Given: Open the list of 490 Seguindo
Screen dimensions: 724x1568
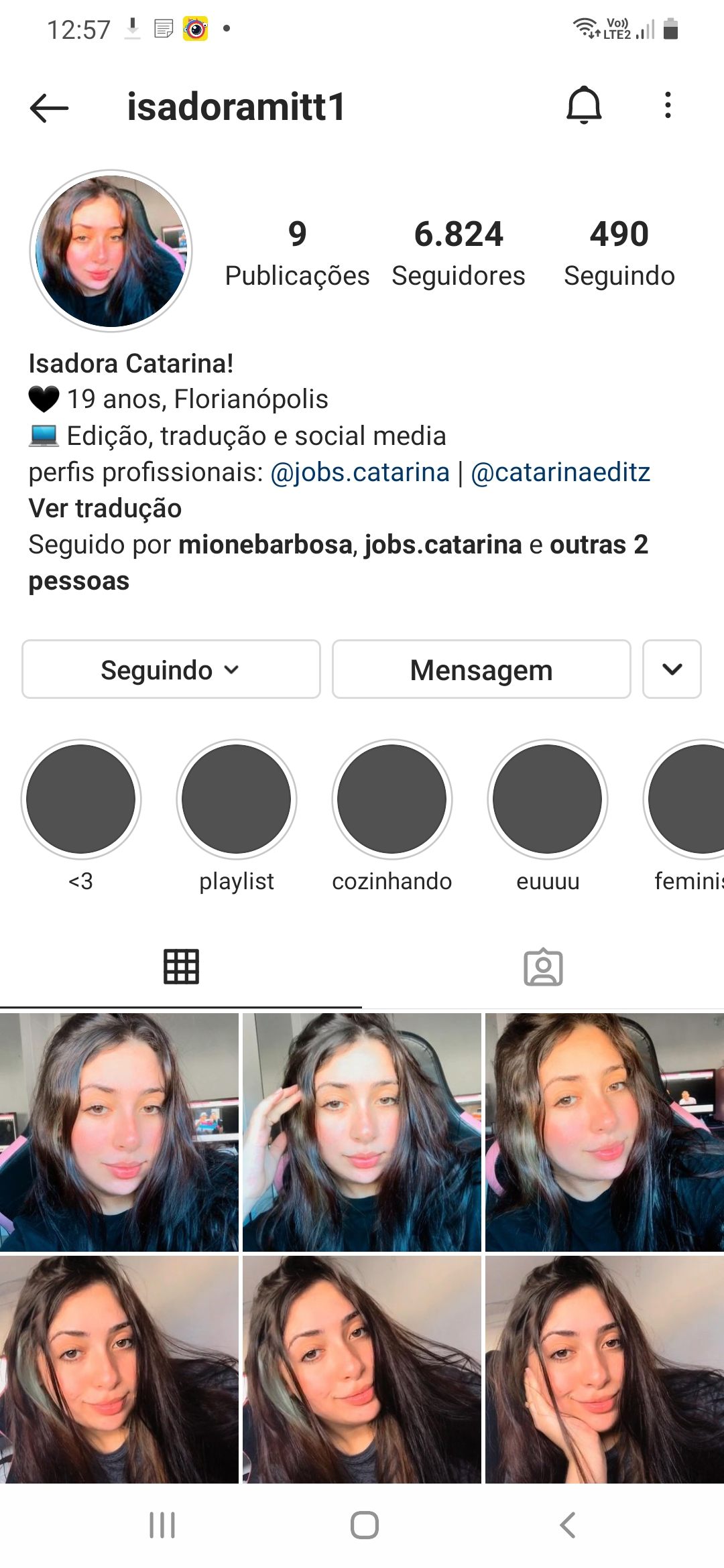Looking at the screenshot, I should click(x=619, y=253).
